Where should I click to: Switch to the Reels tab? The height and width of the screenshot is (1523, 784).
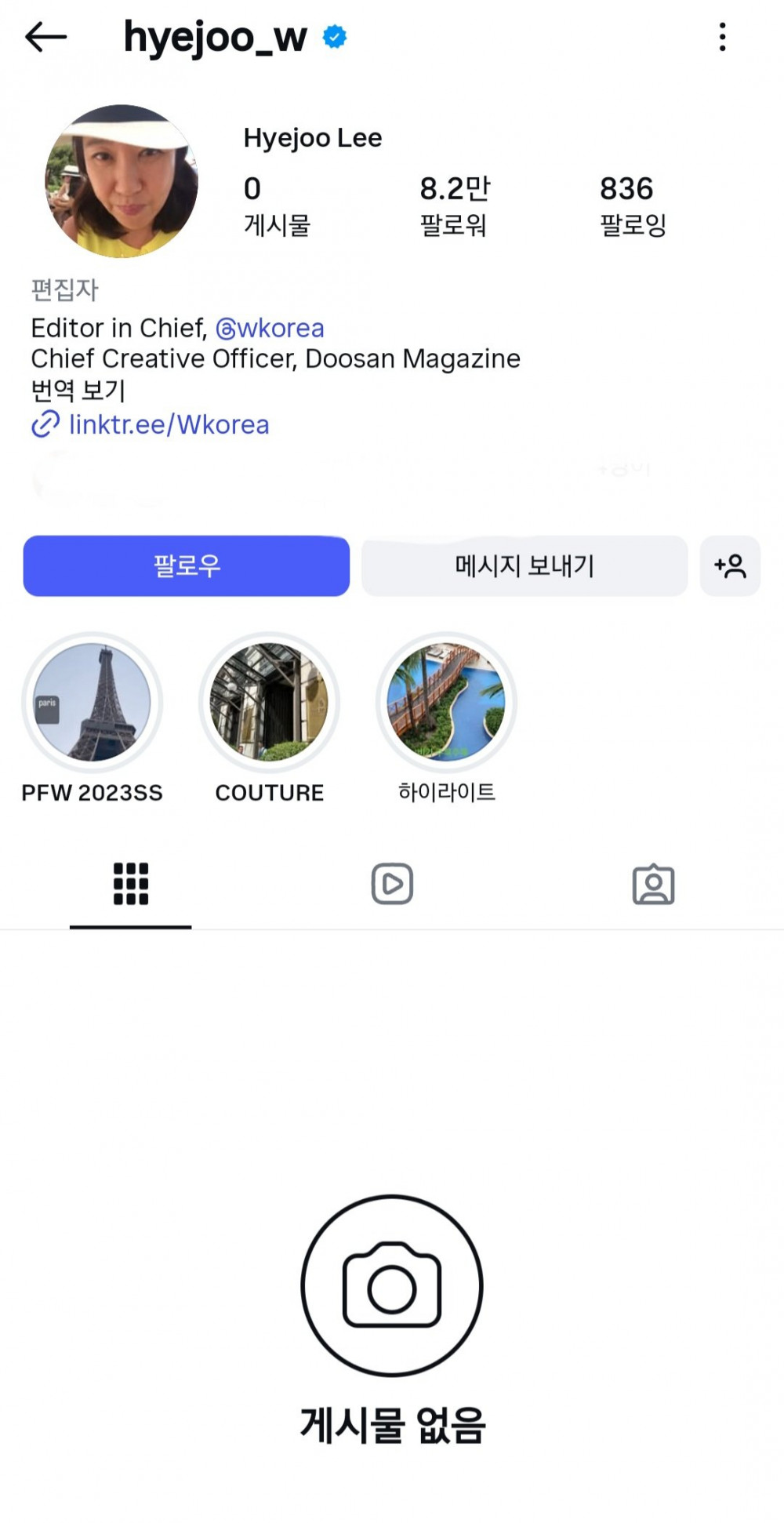tap(392, 884)
